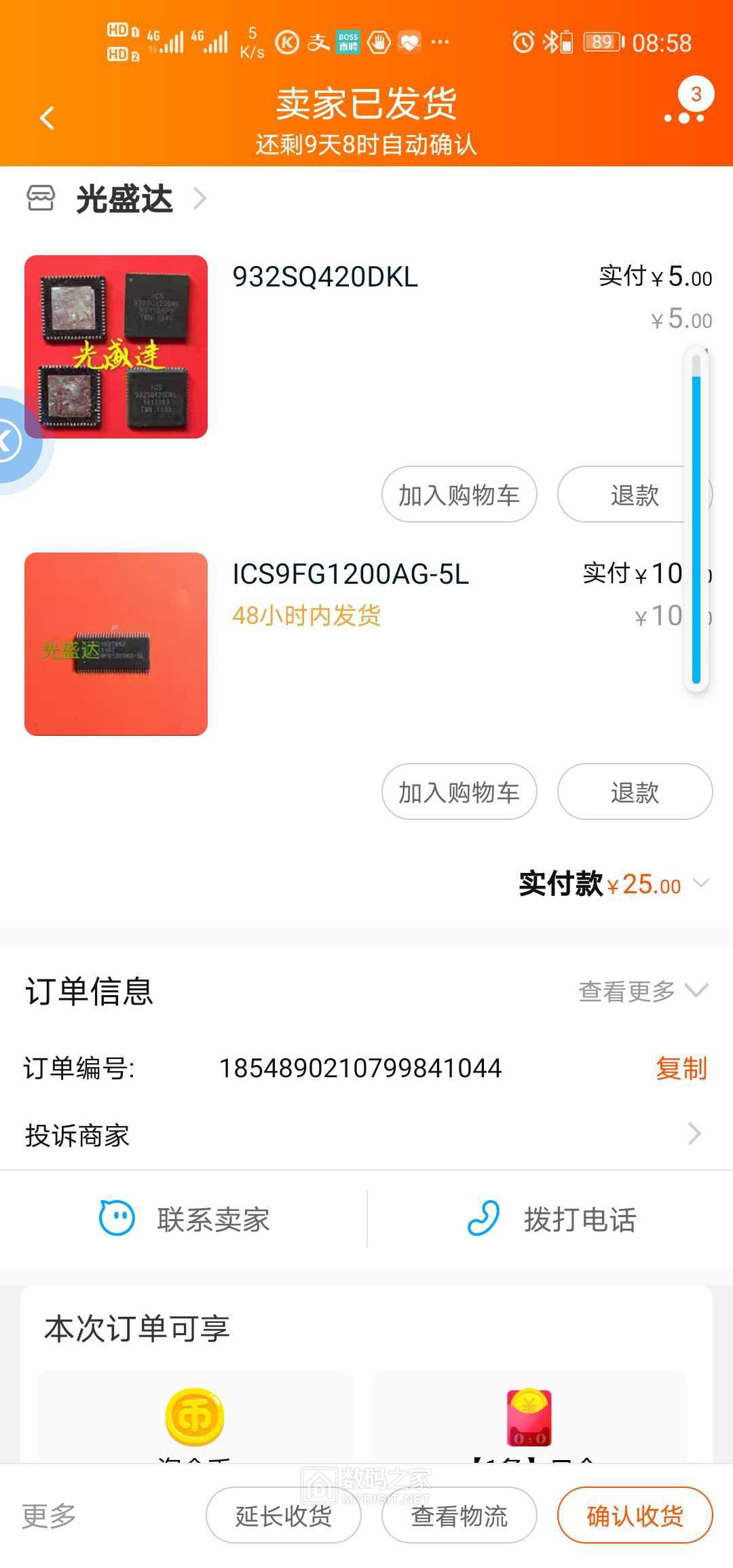This screenshot has width=733, height=1568.
Task: Expand 查看更多 order information
Action: click(643, 991)
